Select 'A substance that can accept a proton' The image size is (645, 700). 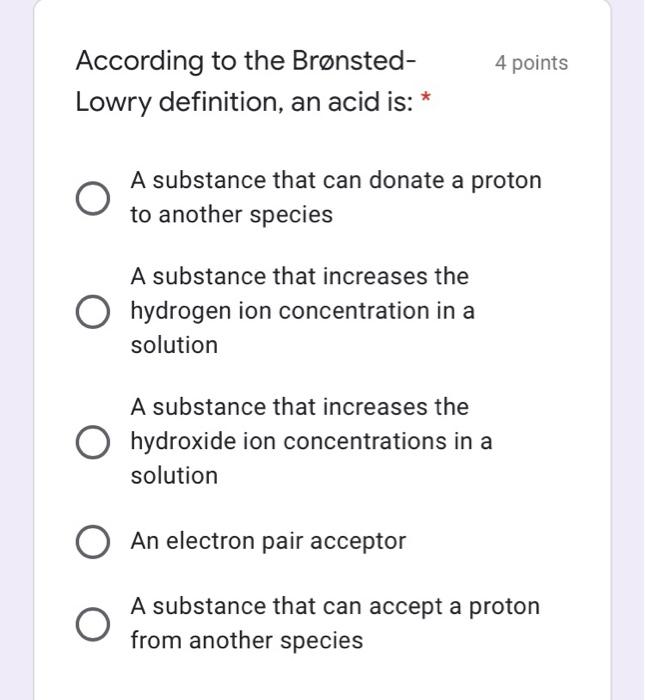92,624
